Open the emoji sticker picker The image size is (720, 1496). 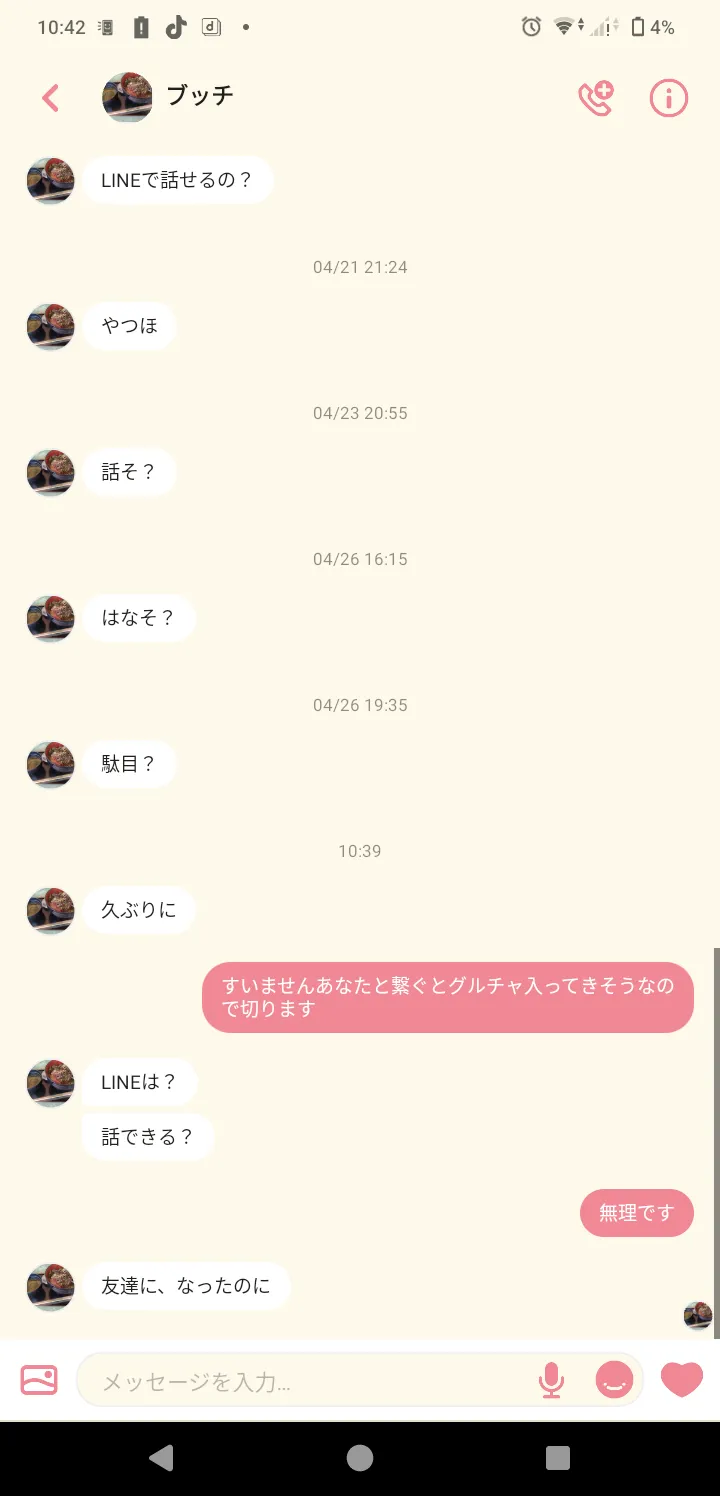point(614,1381)
